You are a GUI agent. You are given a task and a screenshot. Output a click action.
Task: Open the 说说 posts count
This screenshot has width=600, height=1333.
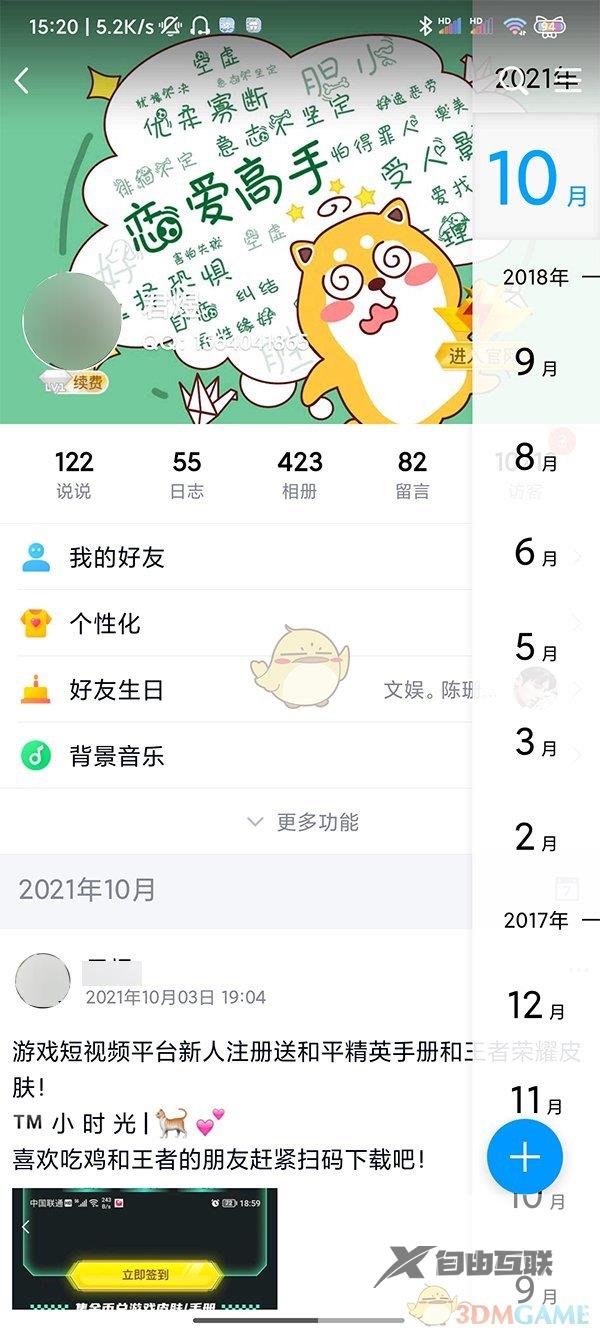click(x=74, y=473)
